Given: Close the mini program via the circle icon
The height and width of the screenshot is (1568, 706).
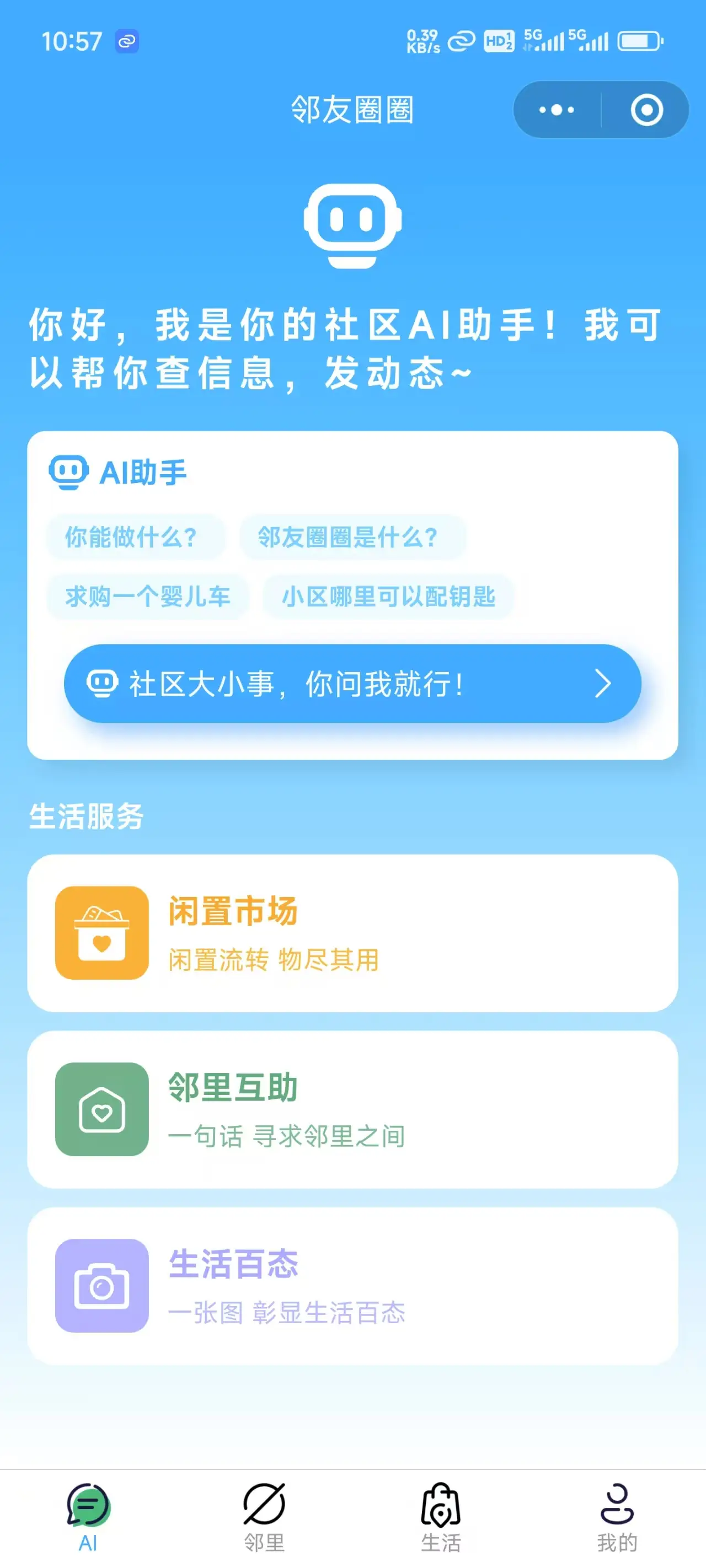Looking at the screenshot, I should (x=646, y=110).
